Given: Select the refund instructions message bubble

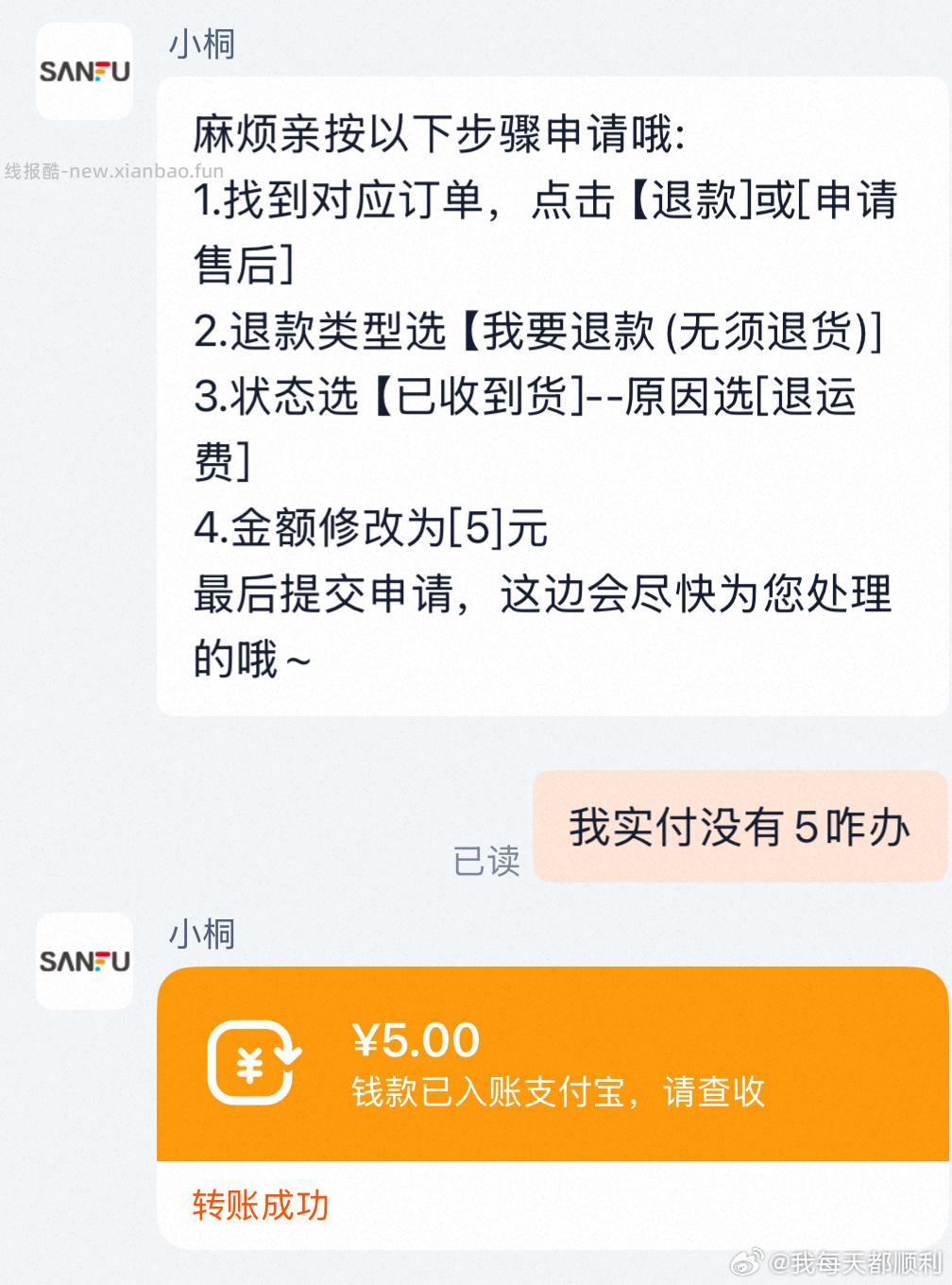Looking at the screenshot, I should pyautogui.click(x=552, y=397).
